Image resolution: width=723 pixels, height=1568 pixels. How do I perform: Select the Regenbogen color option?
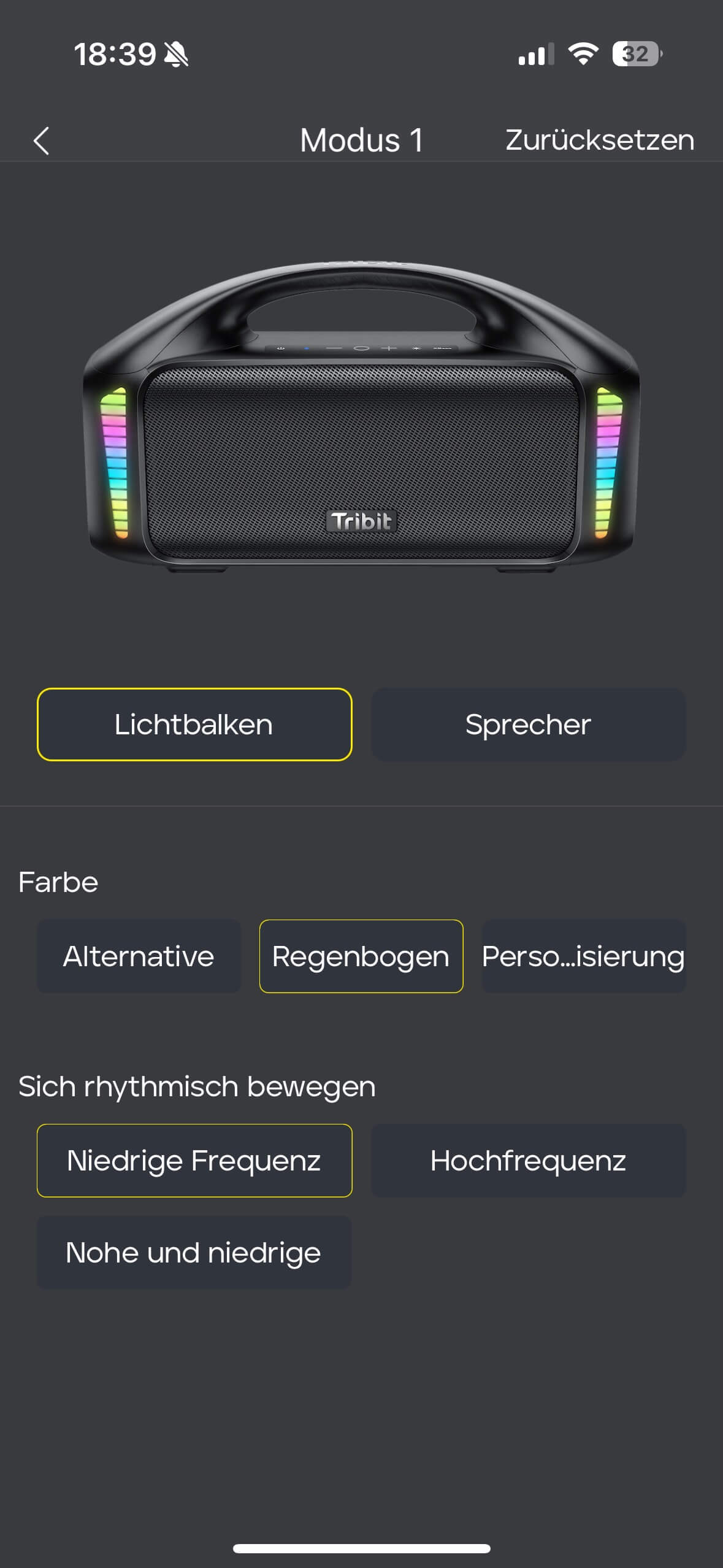(361, 956)
